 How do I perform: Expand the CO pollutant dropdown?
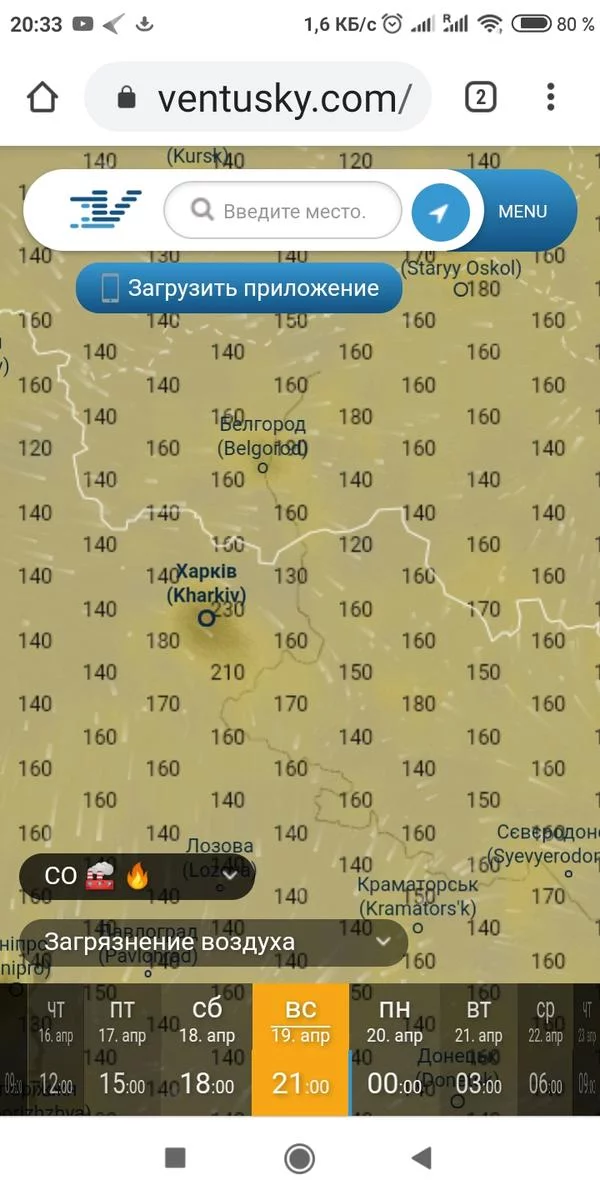(x=136, y=876)
